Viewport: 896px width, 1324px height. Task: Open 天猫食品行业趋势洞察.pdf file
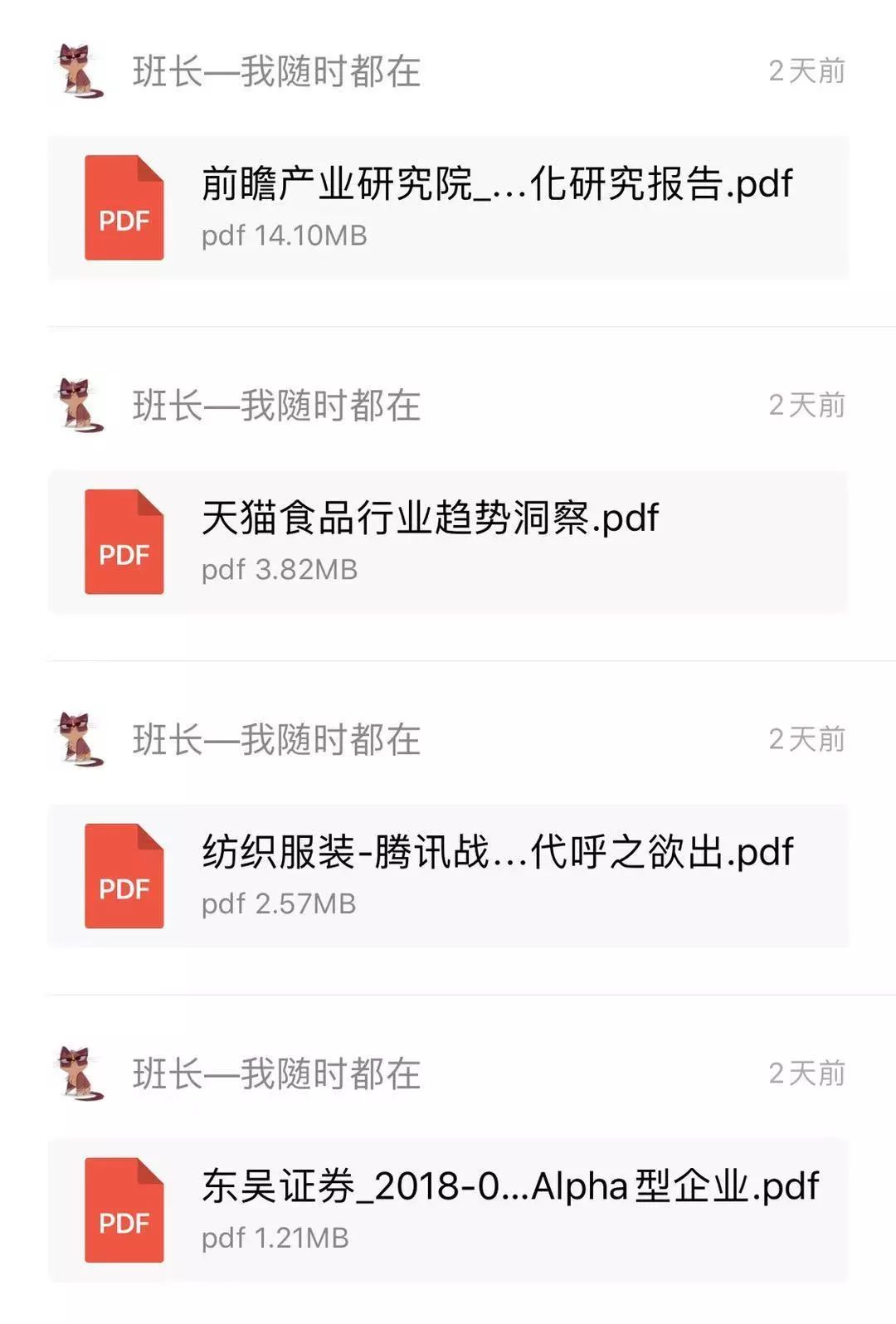[448, 542]
